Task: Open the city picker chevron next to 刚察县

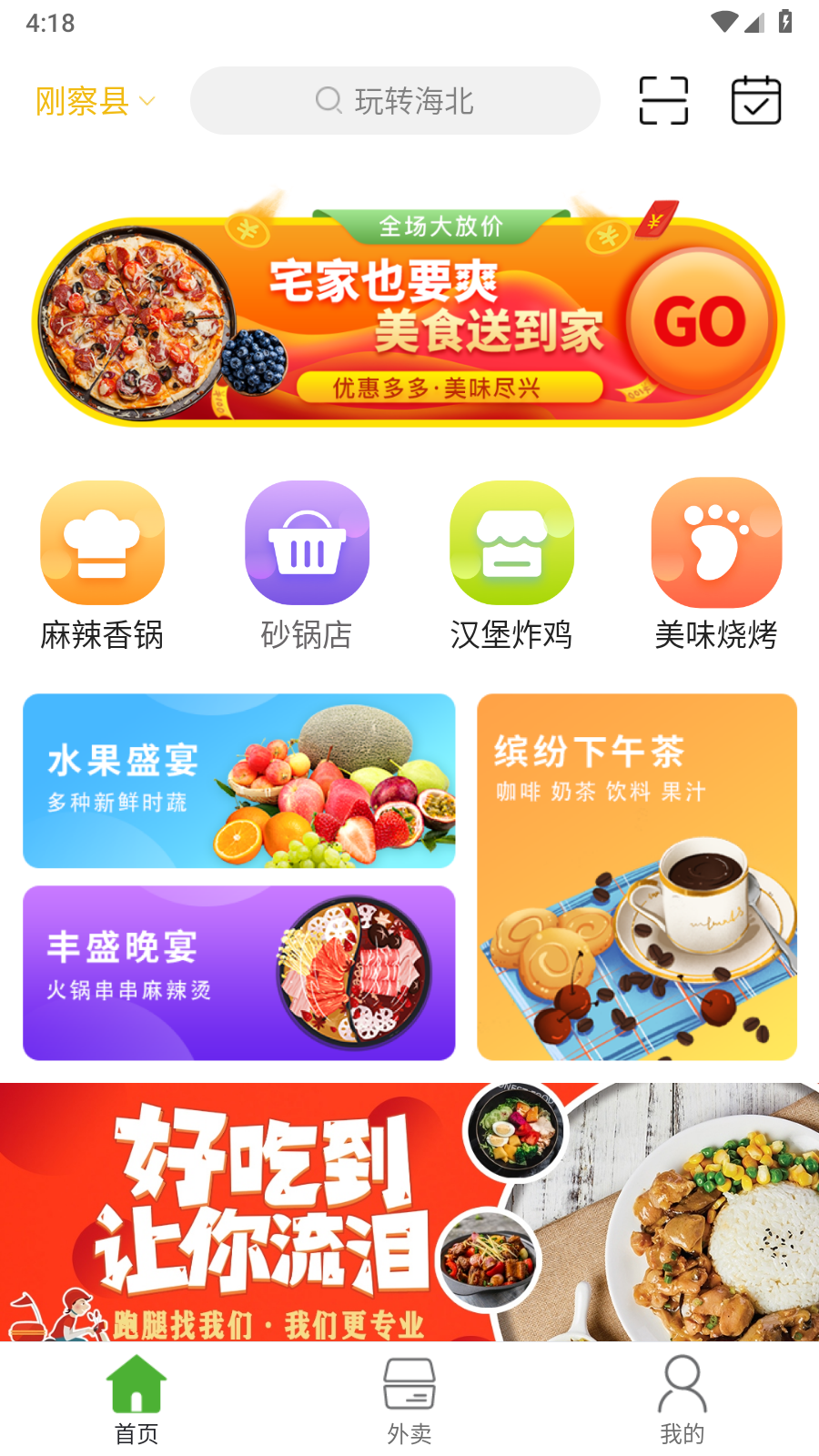Action: point(148,101)
